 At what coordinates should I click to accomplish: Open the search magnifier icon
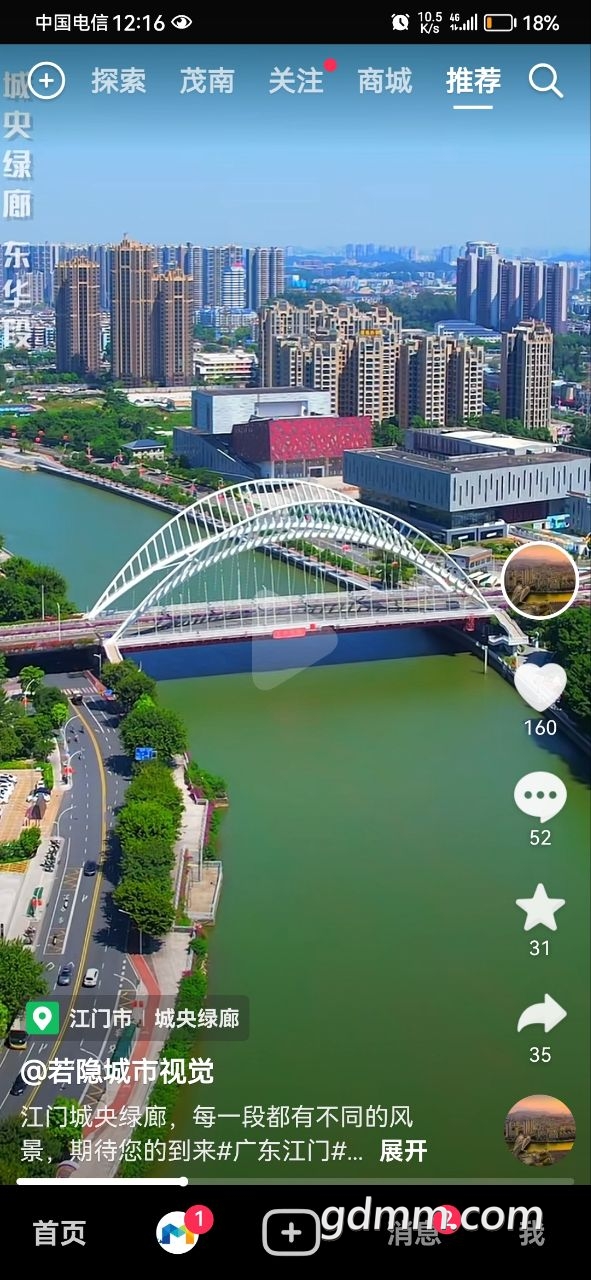pos(546,81)
